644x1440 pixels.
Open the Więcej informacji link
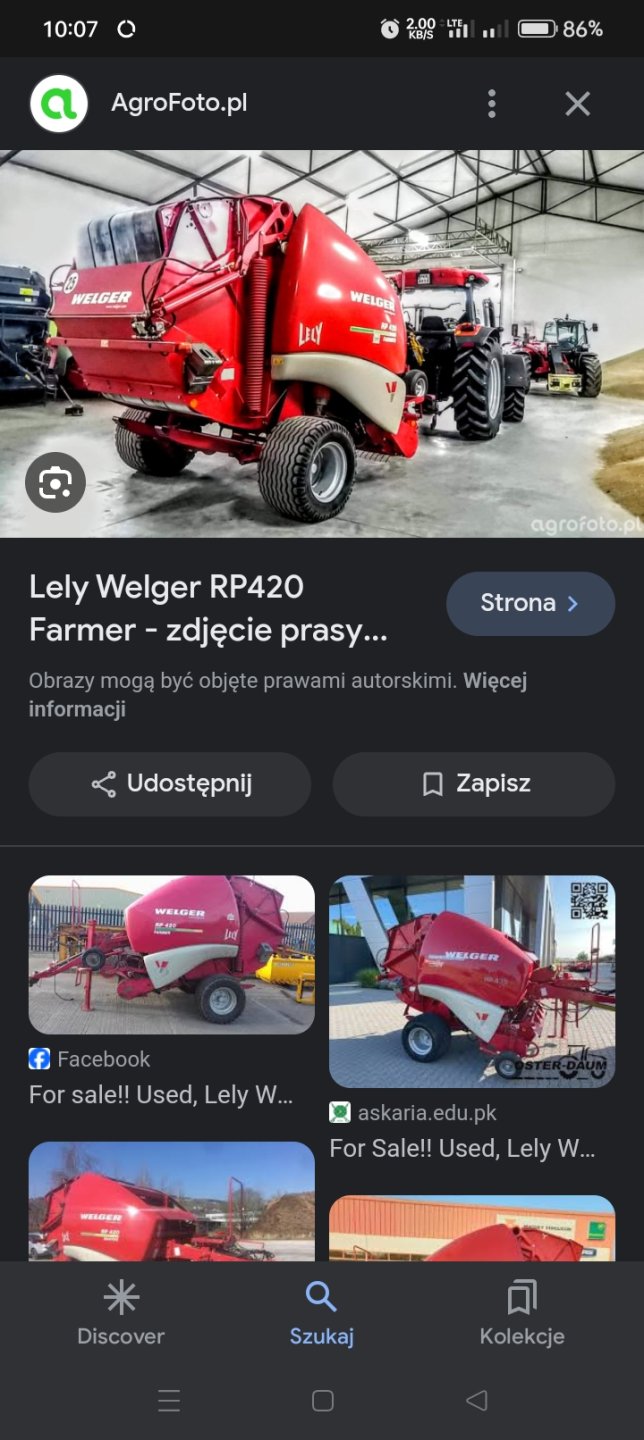(76, 710)
